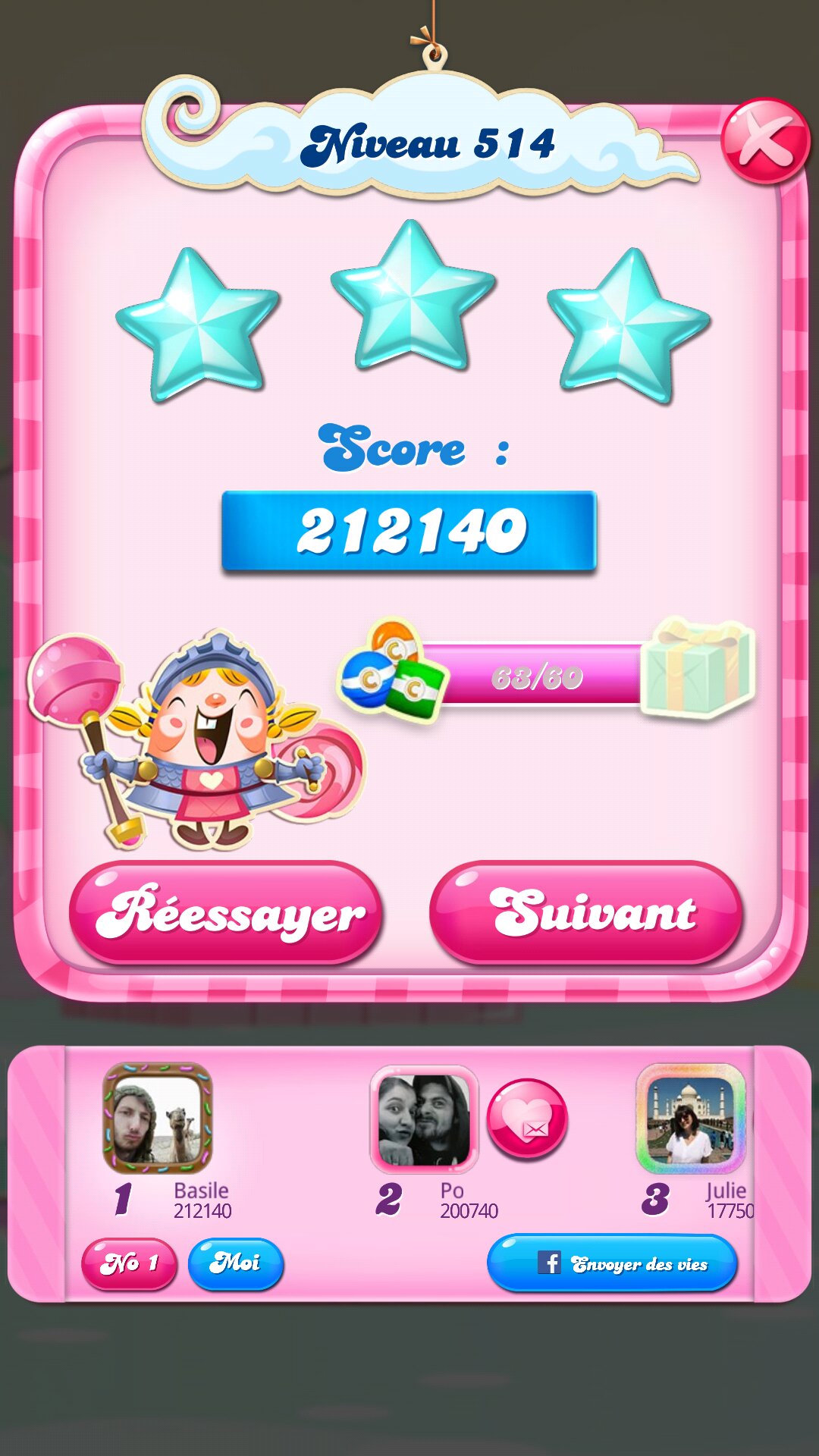
Task: Open Julie's profile picture
Action: coord(691,1118)
